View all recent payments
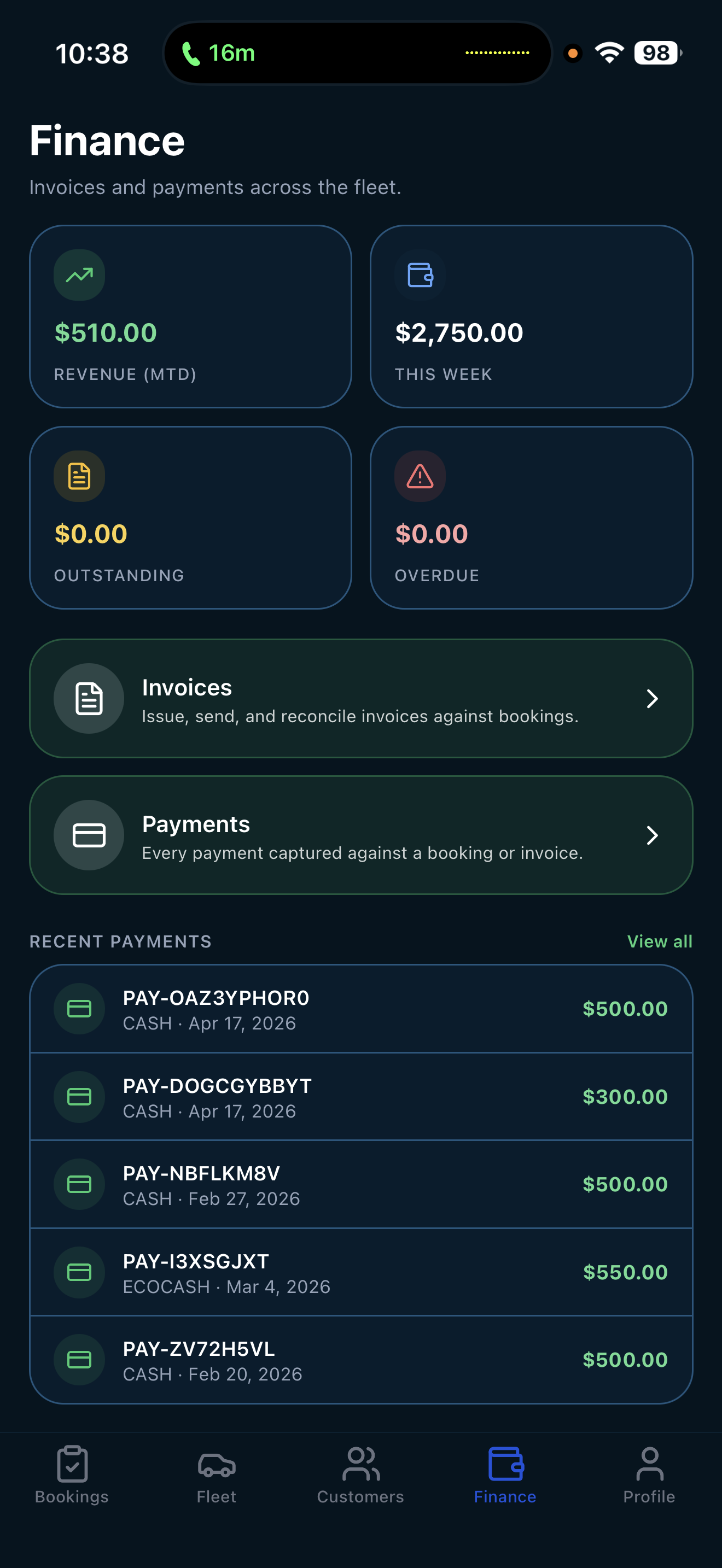This screenshot has height=1568, width=722. (659, 941)
